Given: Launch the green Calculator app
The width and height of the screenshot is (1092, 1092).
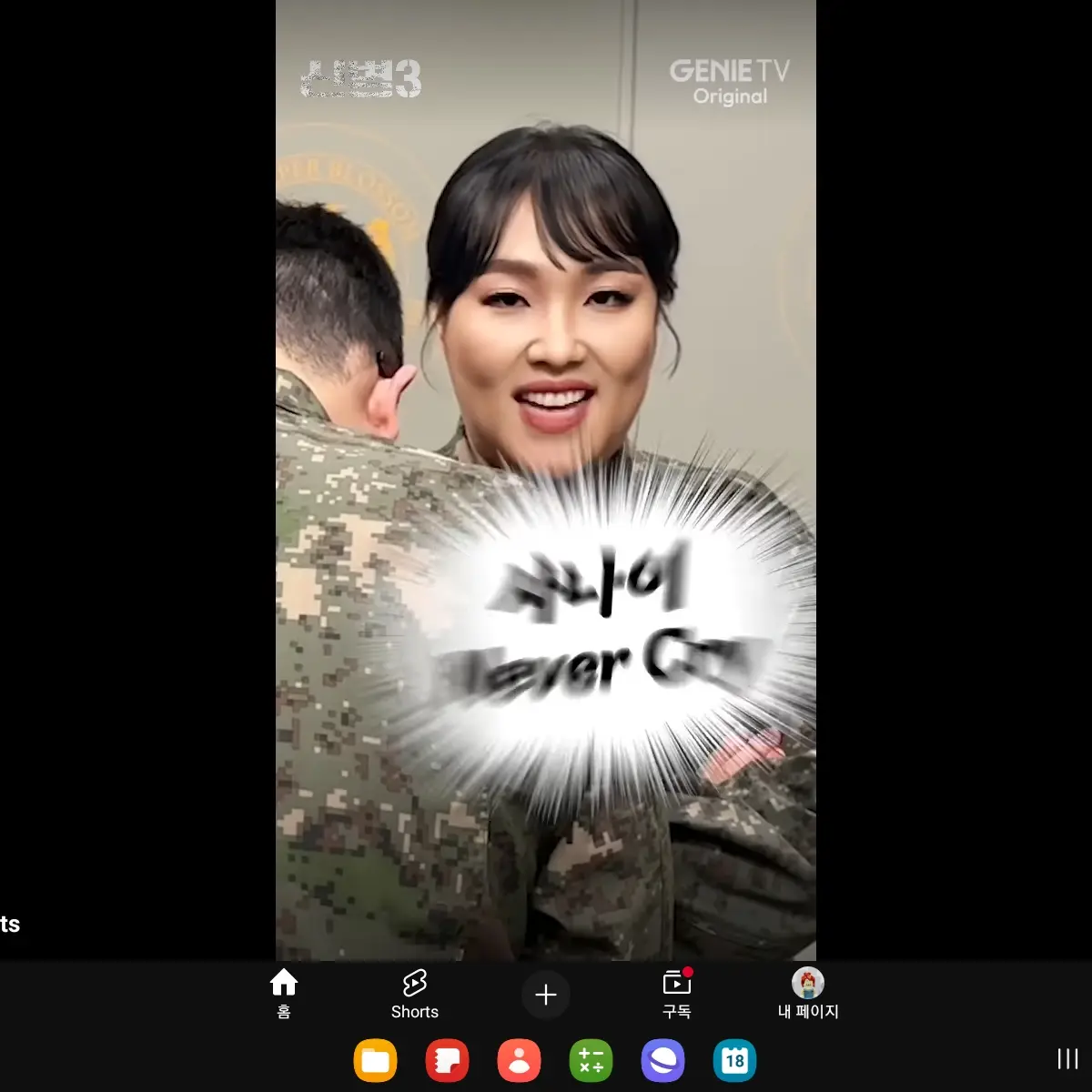Looking at the screenshot, I should (591, 1061).
